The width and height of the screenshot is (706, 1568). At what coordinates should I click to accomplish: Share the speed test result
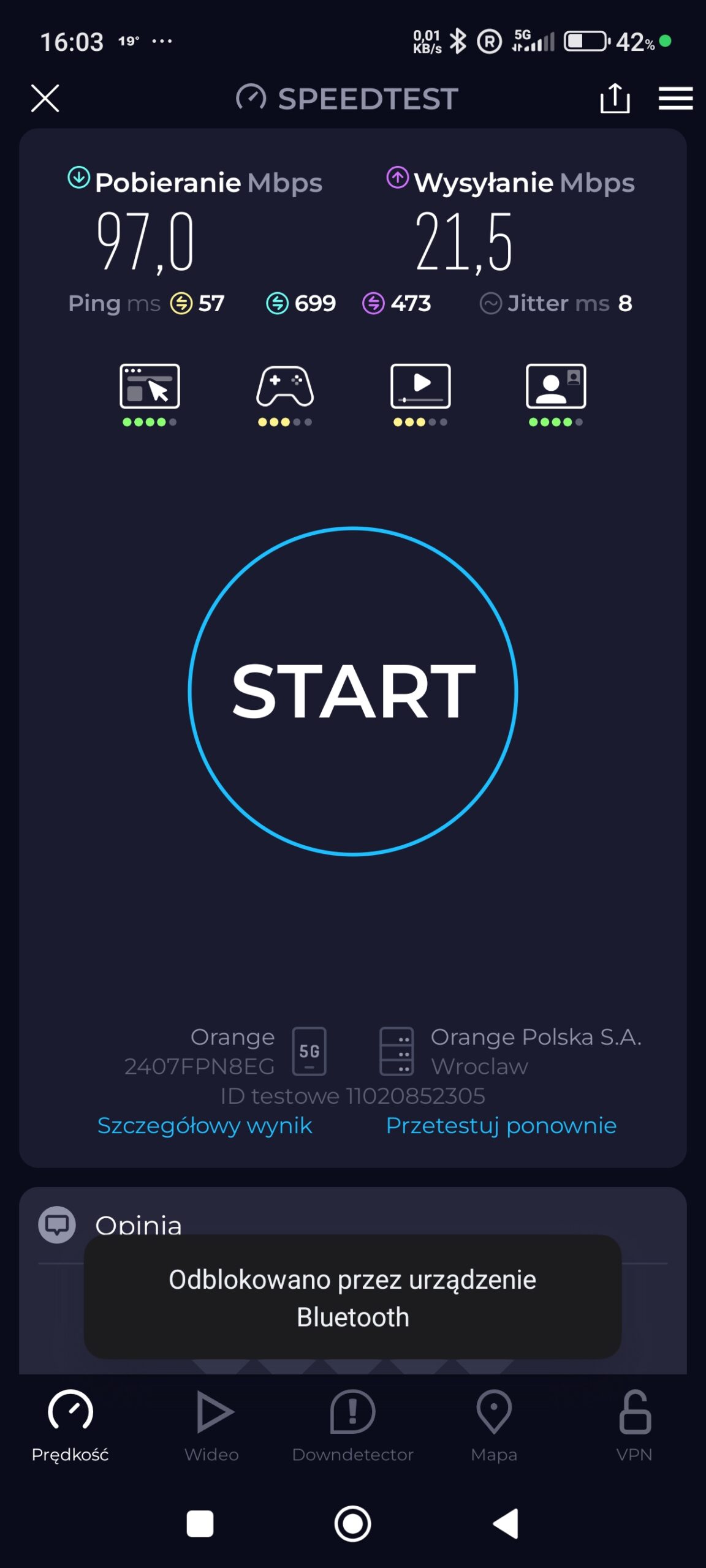pos(615,98)
